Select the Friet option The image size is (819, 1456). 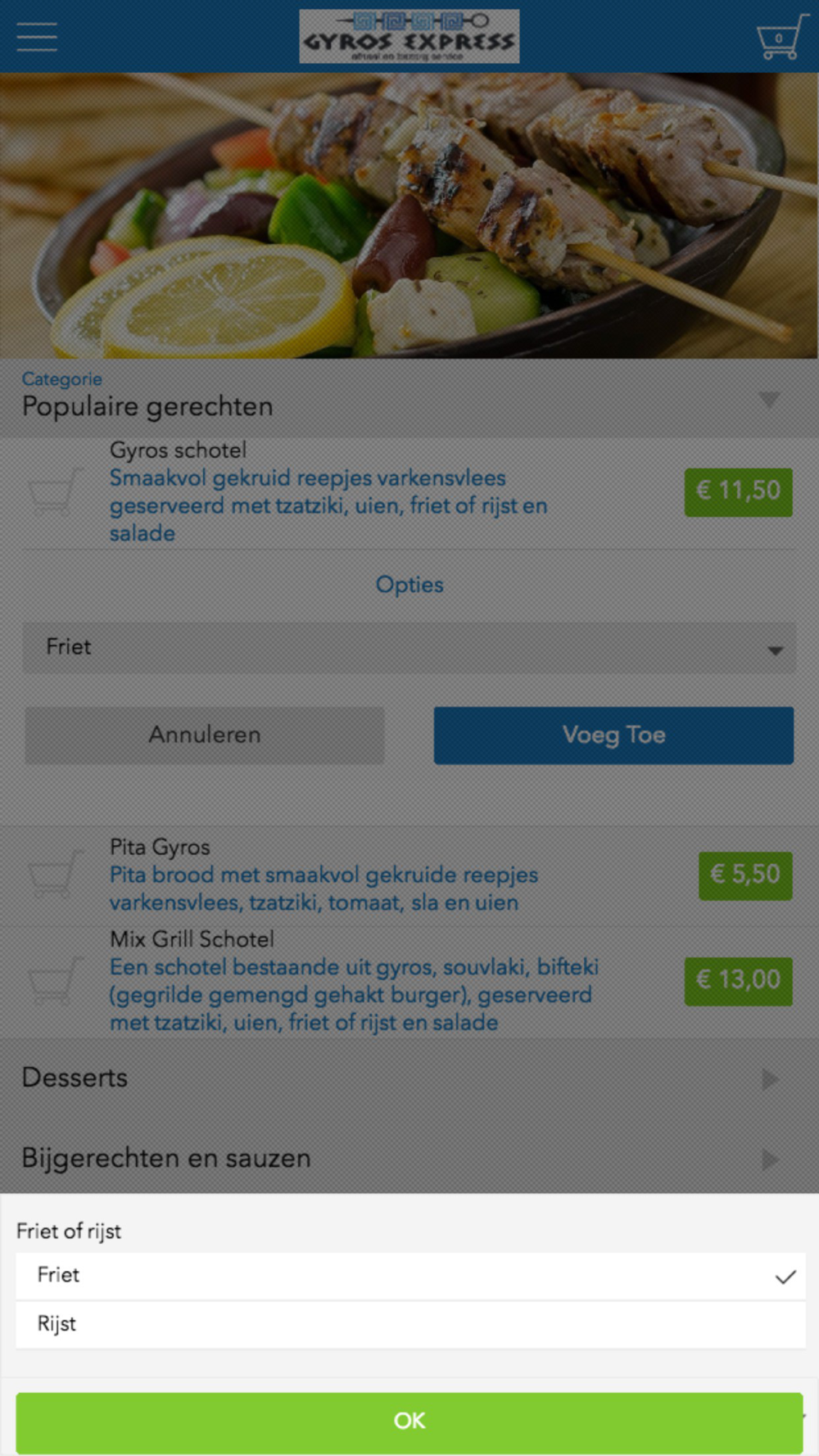[409, 1276]
